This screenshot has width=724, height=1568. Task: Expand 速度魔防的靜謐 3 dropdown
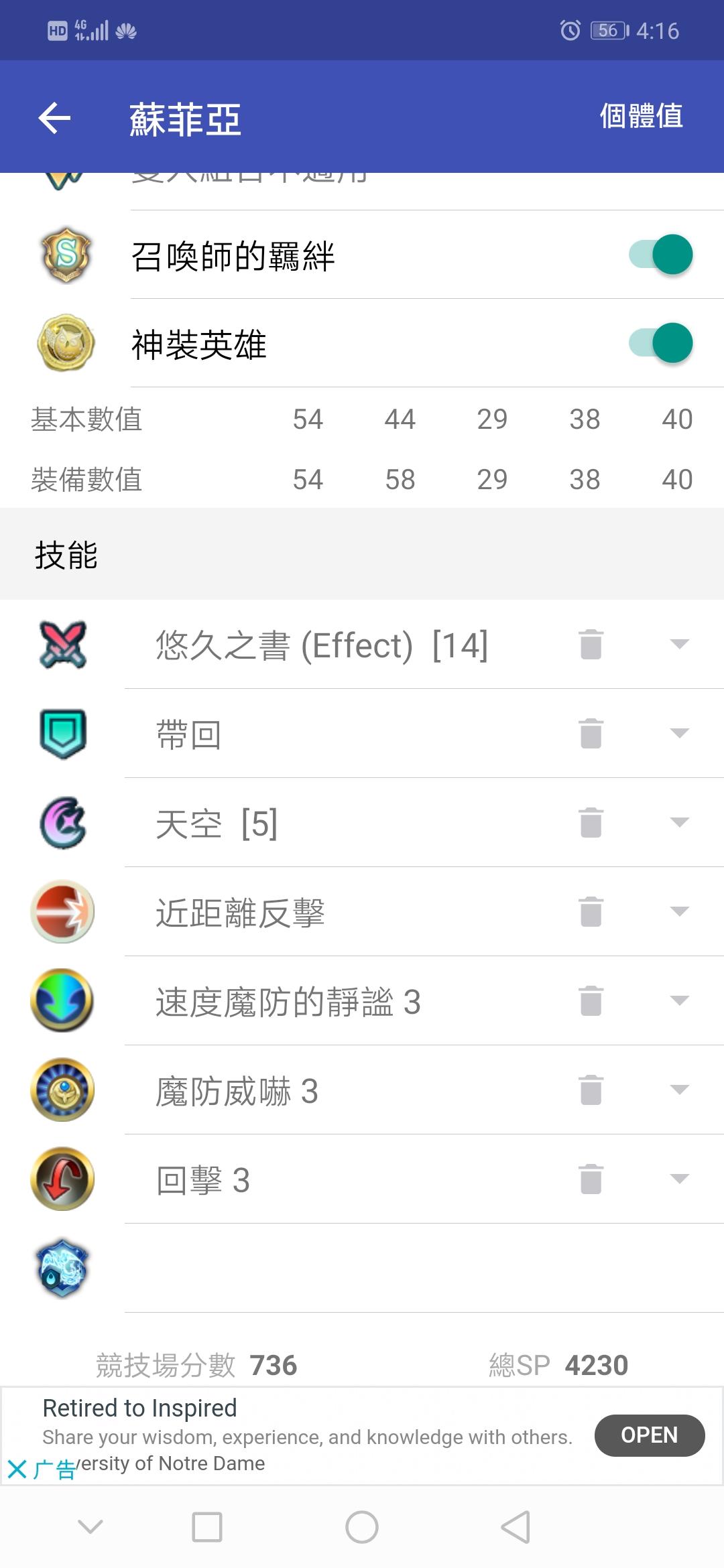coord(679,1001)
